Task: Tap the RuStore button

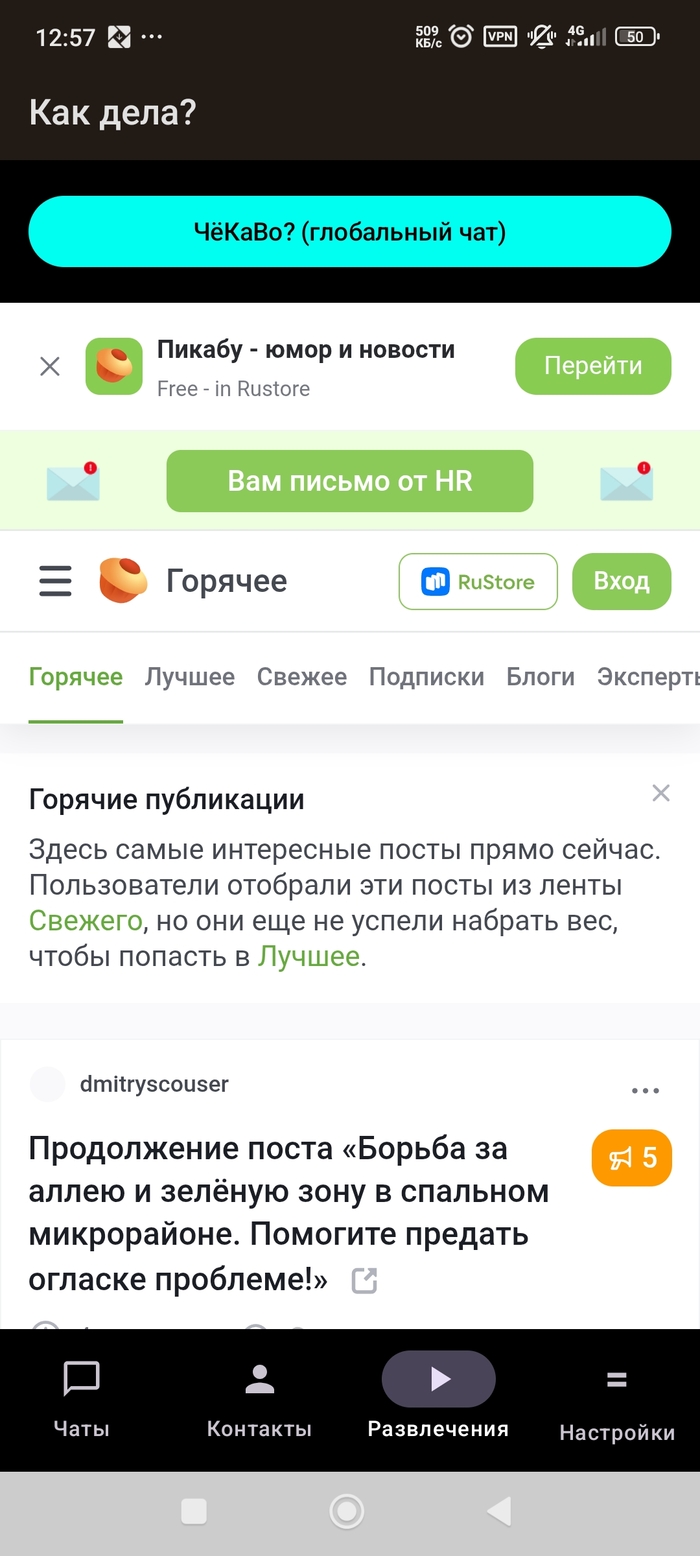Action: coord(477,581)
